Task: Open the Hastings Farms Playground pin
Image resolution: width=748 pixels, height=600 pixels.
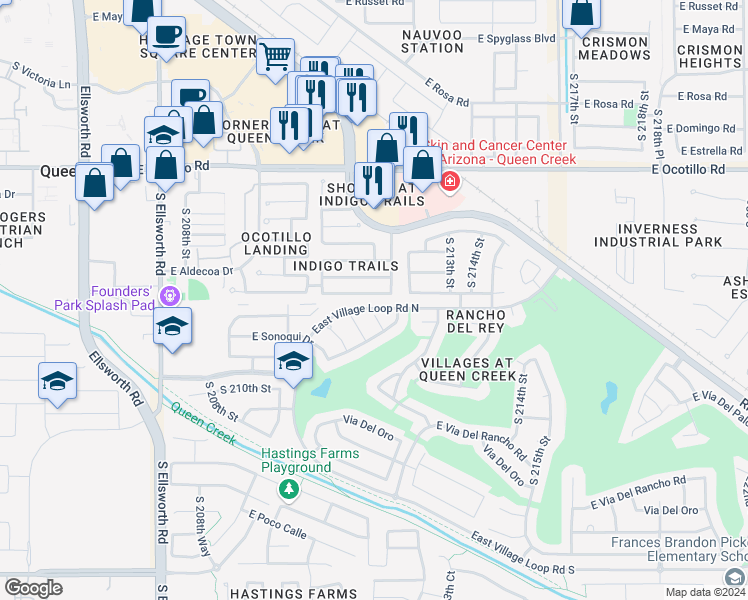Action: [x=289, y=490]
